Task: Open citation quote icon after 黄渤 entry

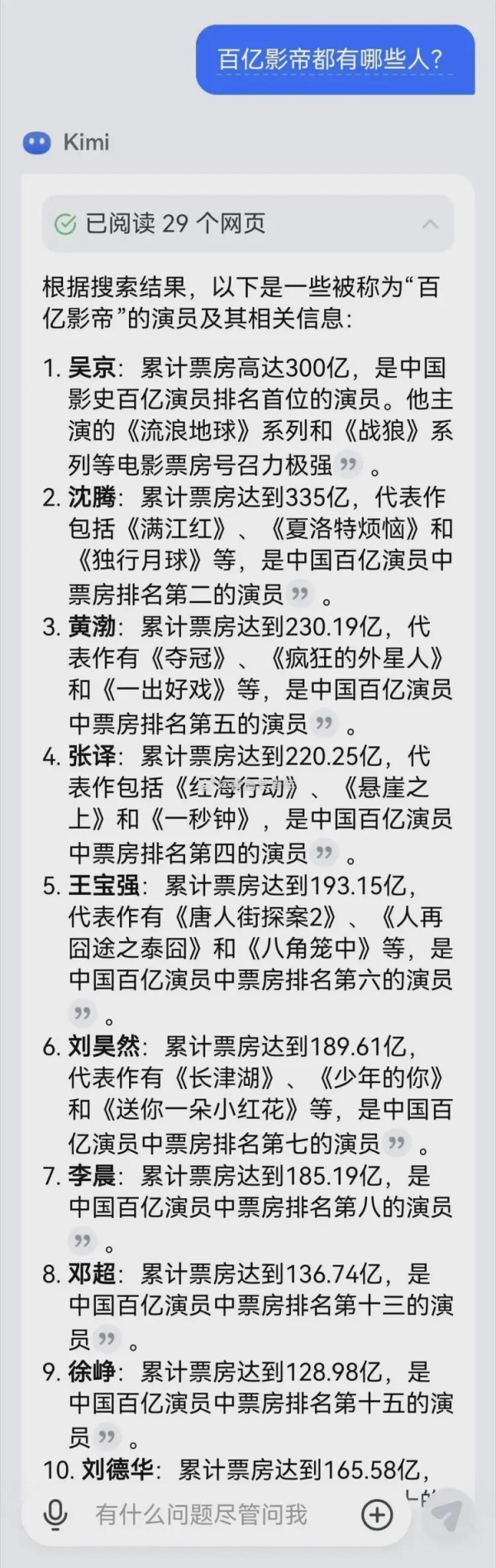Action: (x=325, y=724)
